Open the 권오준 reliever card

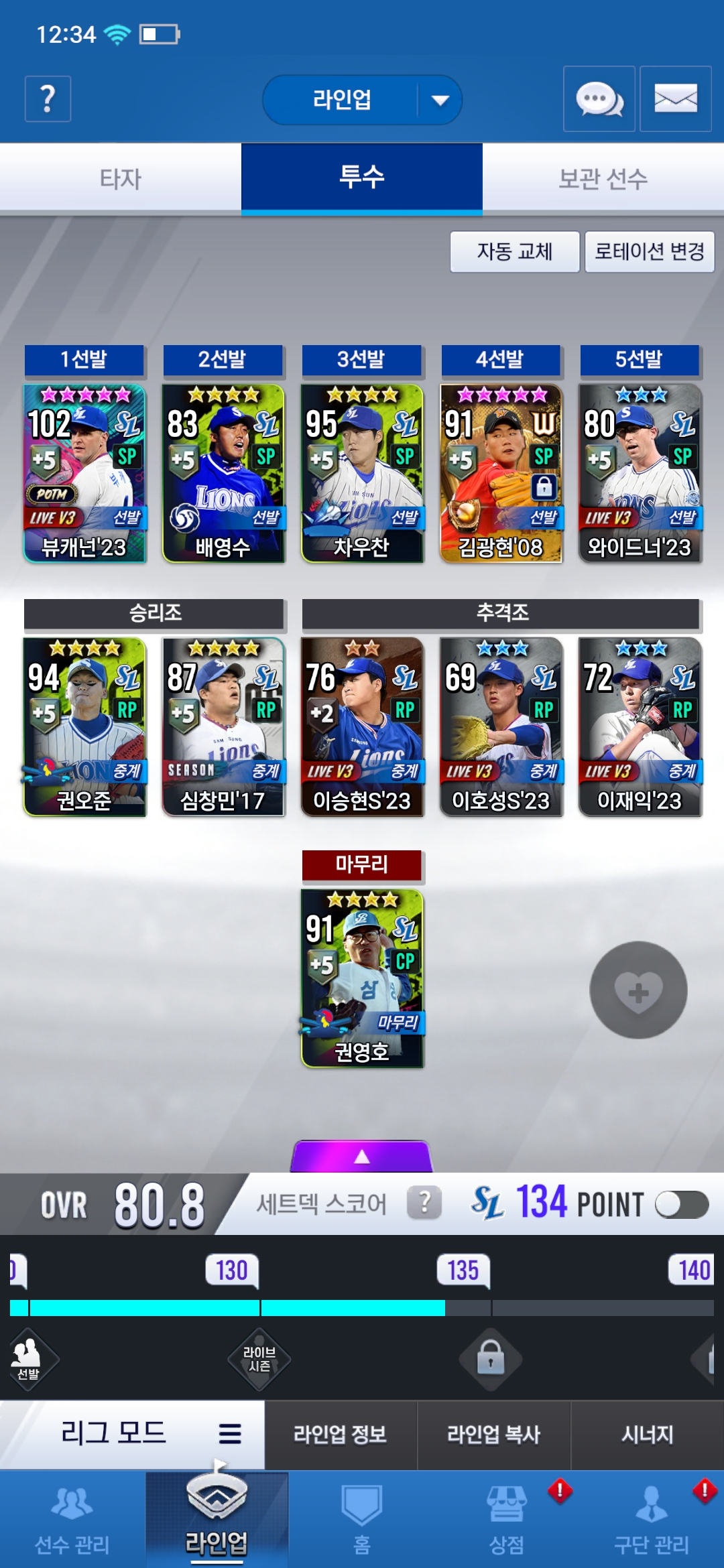click(x=84, y=727)
